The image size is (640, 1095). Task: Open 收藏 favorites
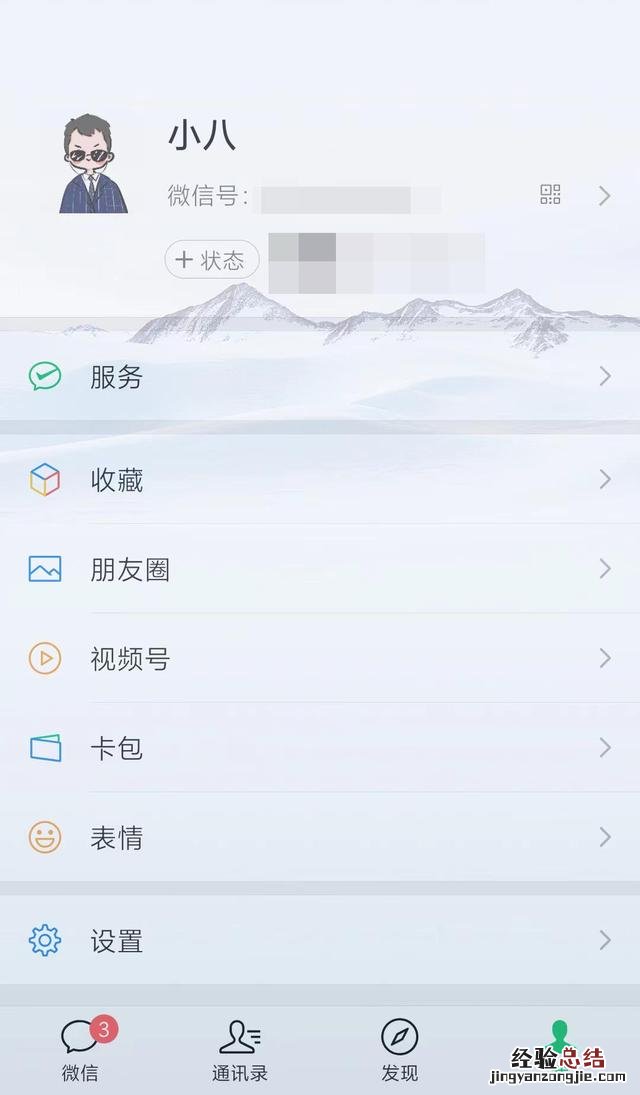click(320, 480)
